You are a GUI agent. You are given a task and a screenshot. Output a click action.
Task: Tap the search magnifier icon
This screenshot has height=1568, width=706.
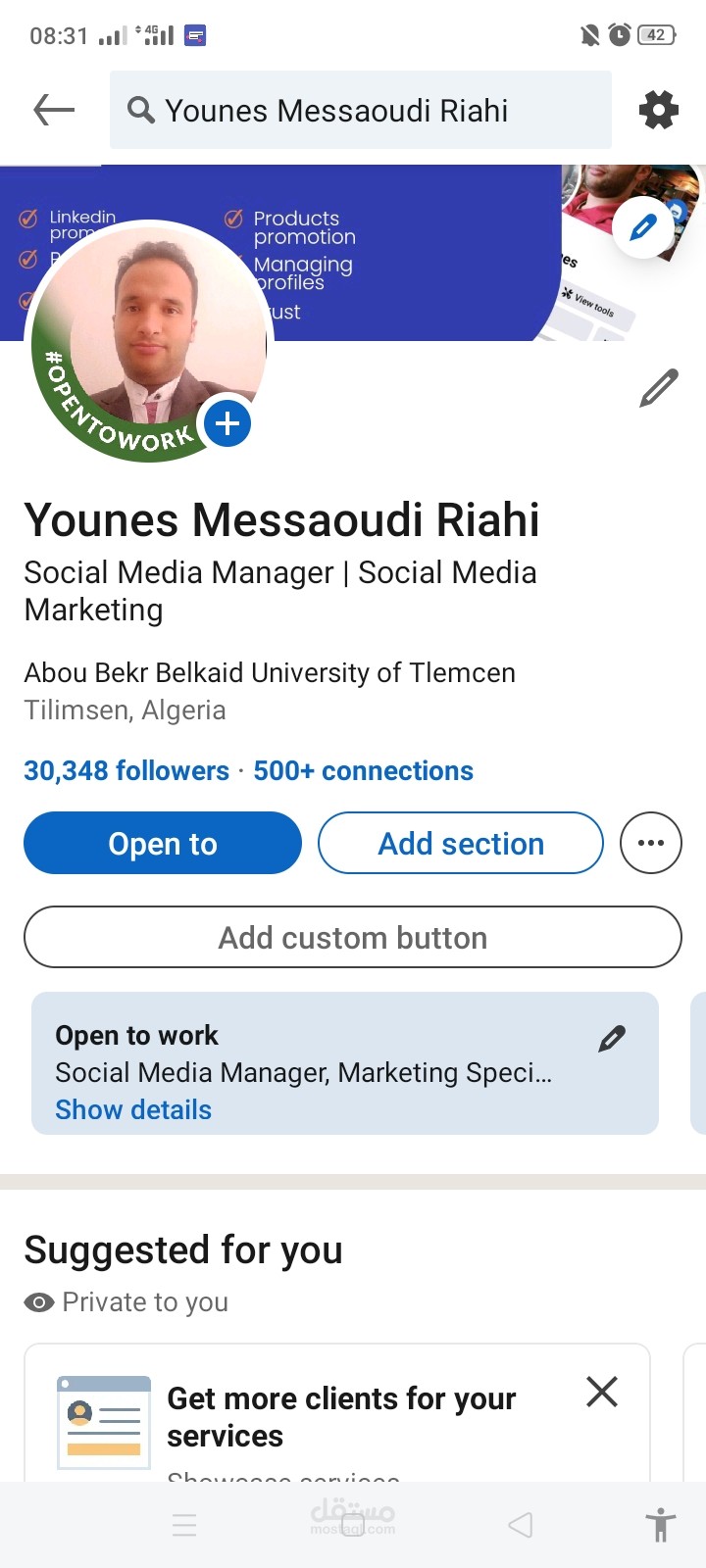pyautogui.click(x=140, y=110)
